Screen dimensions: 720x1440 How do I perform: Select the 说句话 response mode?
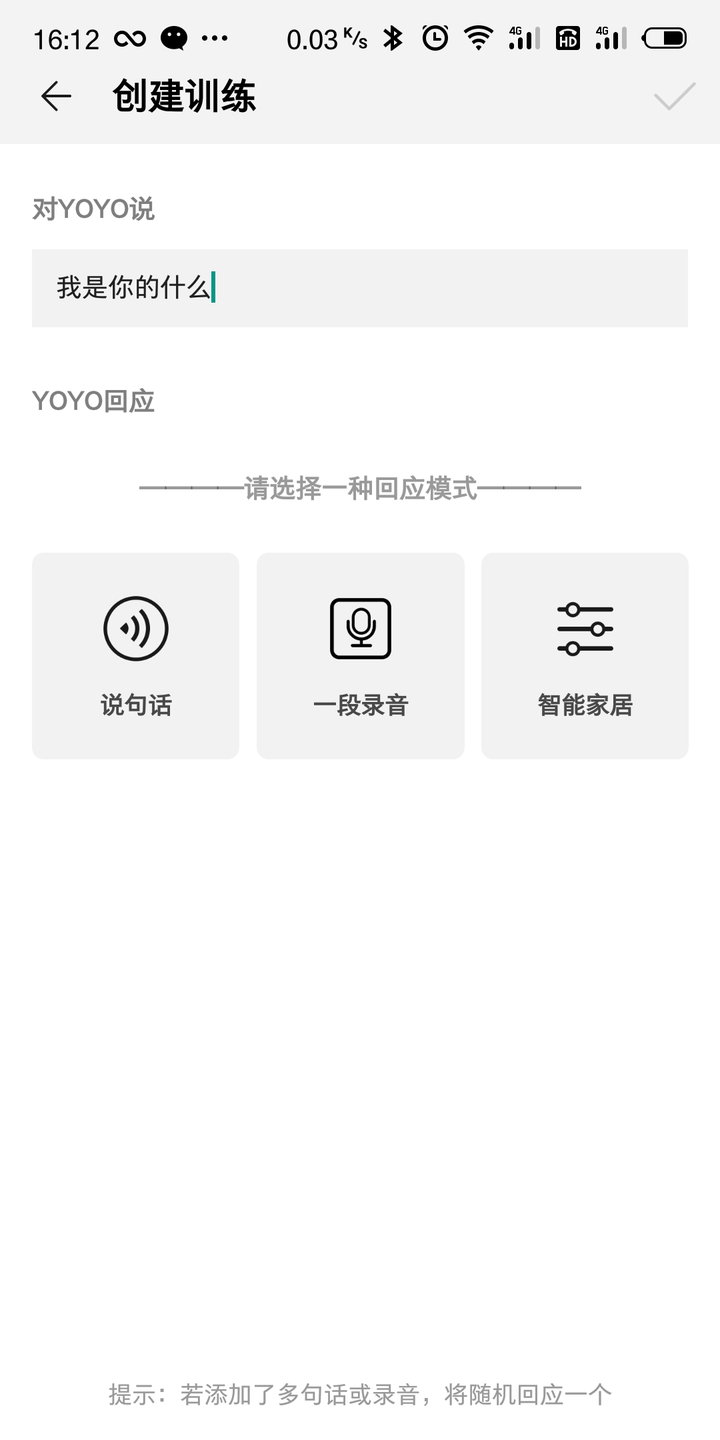[x=136, y=656]
